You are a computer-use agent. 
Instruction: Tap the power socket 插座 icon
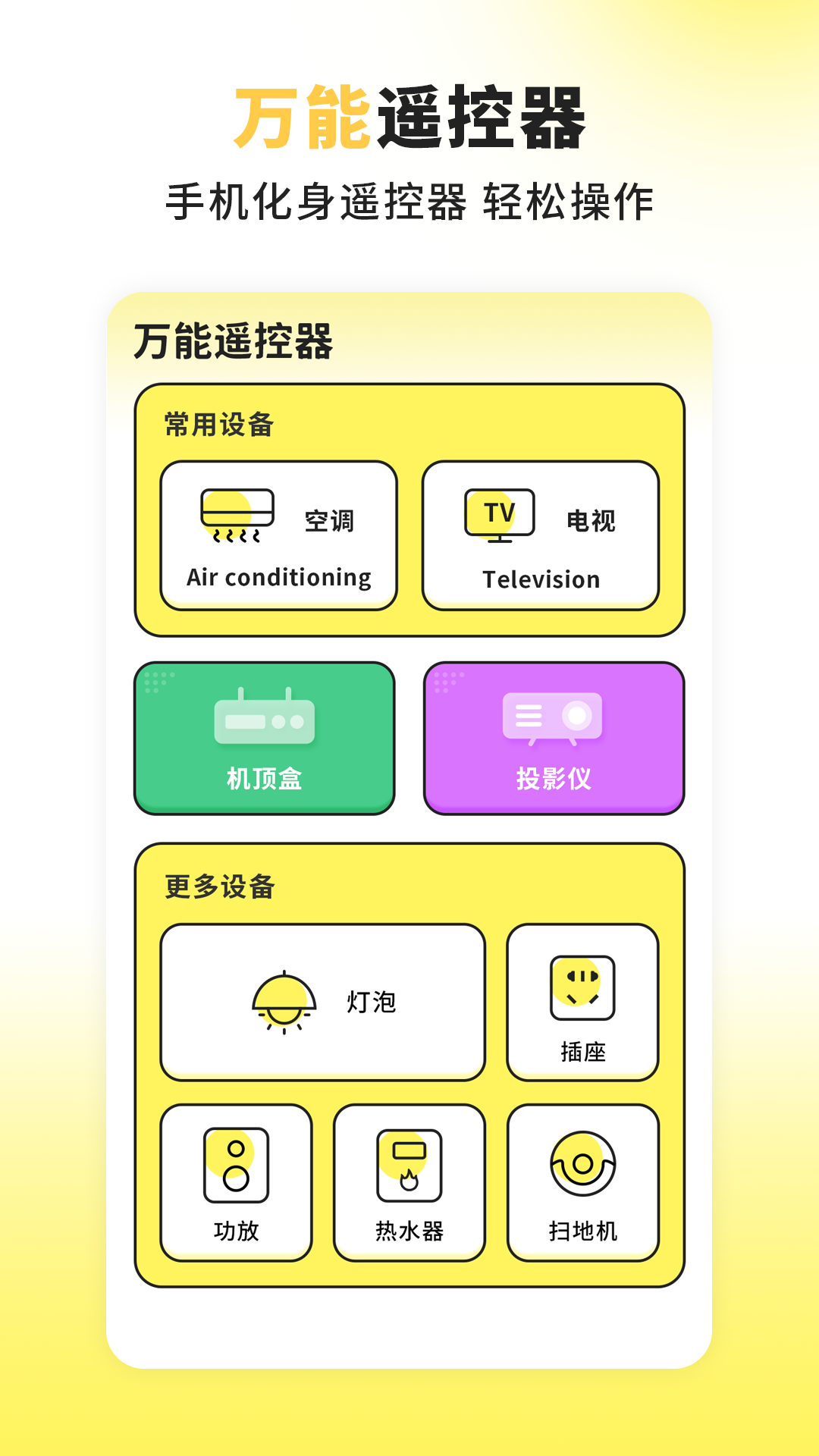point(582,986)
